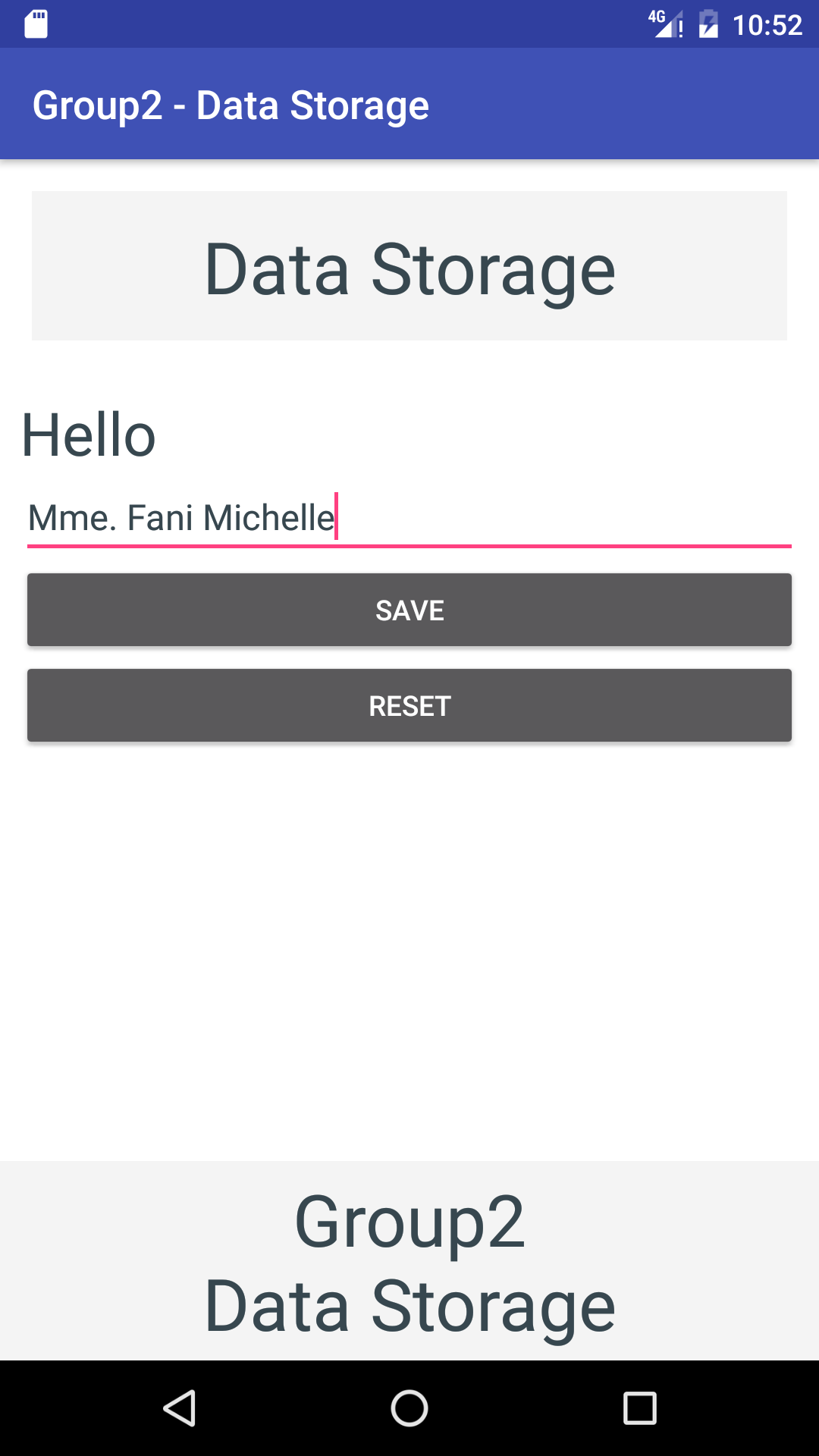Save the entered name
The width and height of the screenshot is (819, 1456).
pos(409,610)
